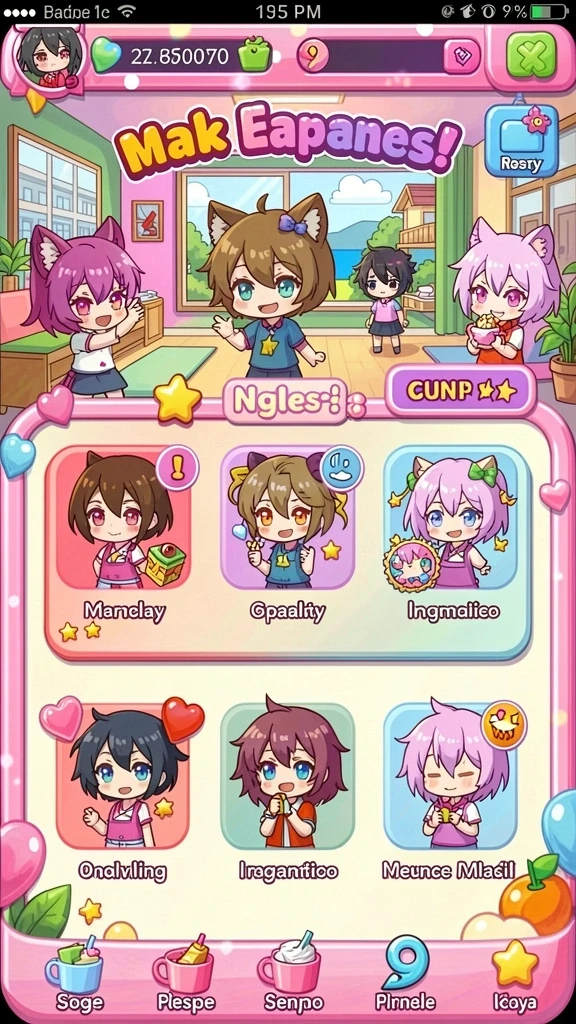Close the screen with the green X button

click(x=530, y=56)
